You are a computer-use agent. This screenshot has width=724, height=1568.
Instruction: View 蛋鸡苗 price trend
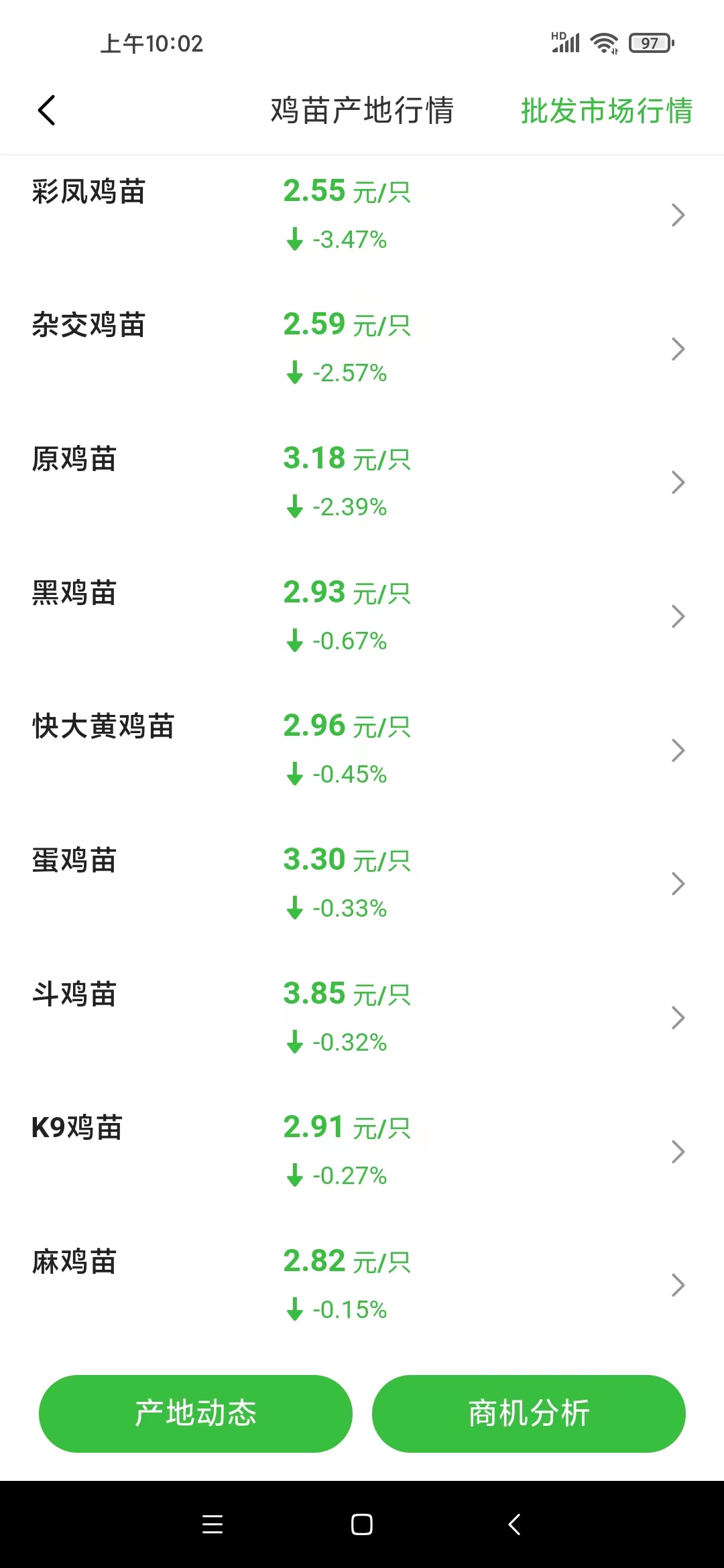[361, 884]
